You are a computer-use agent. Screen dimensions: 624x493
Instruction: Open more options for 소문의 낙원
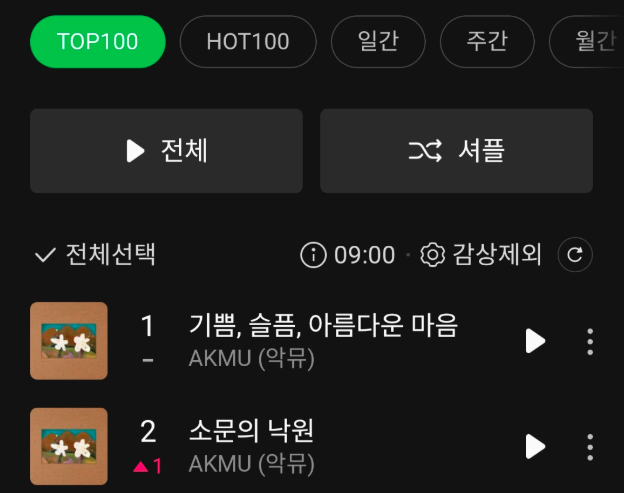(x=590, y=446)
